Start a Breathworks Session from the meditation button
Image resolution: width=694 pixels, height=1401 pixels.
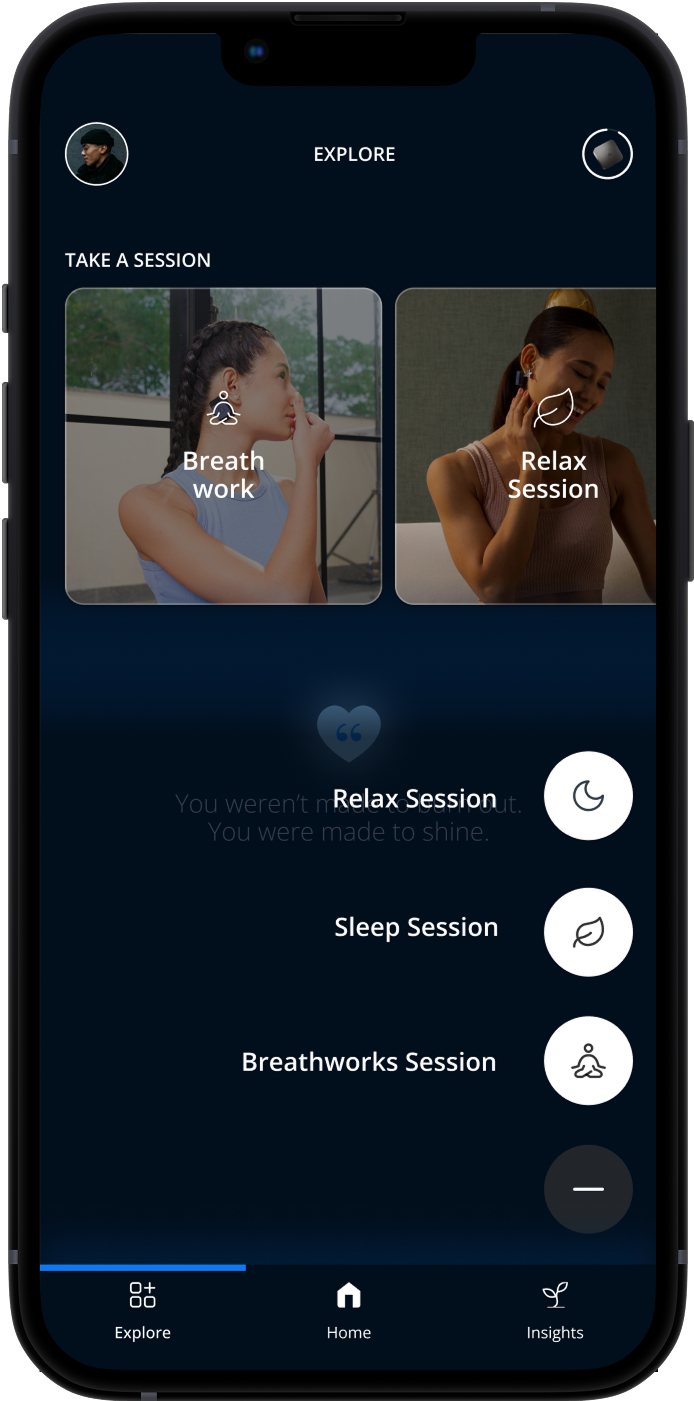588,1061
